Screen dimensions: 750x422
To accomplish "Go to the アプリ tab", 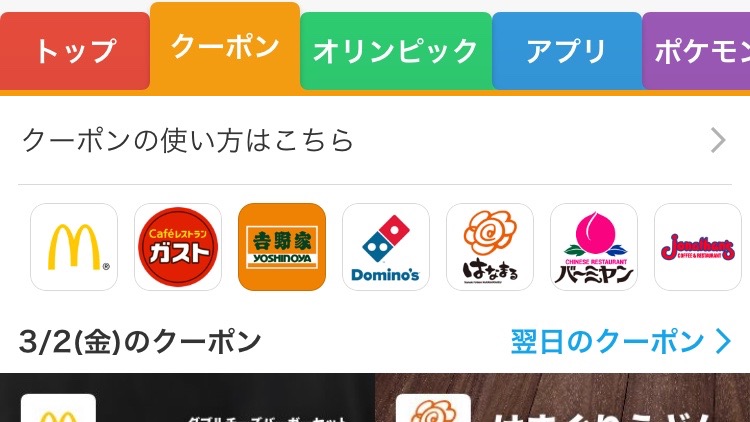I will point(567,50).
